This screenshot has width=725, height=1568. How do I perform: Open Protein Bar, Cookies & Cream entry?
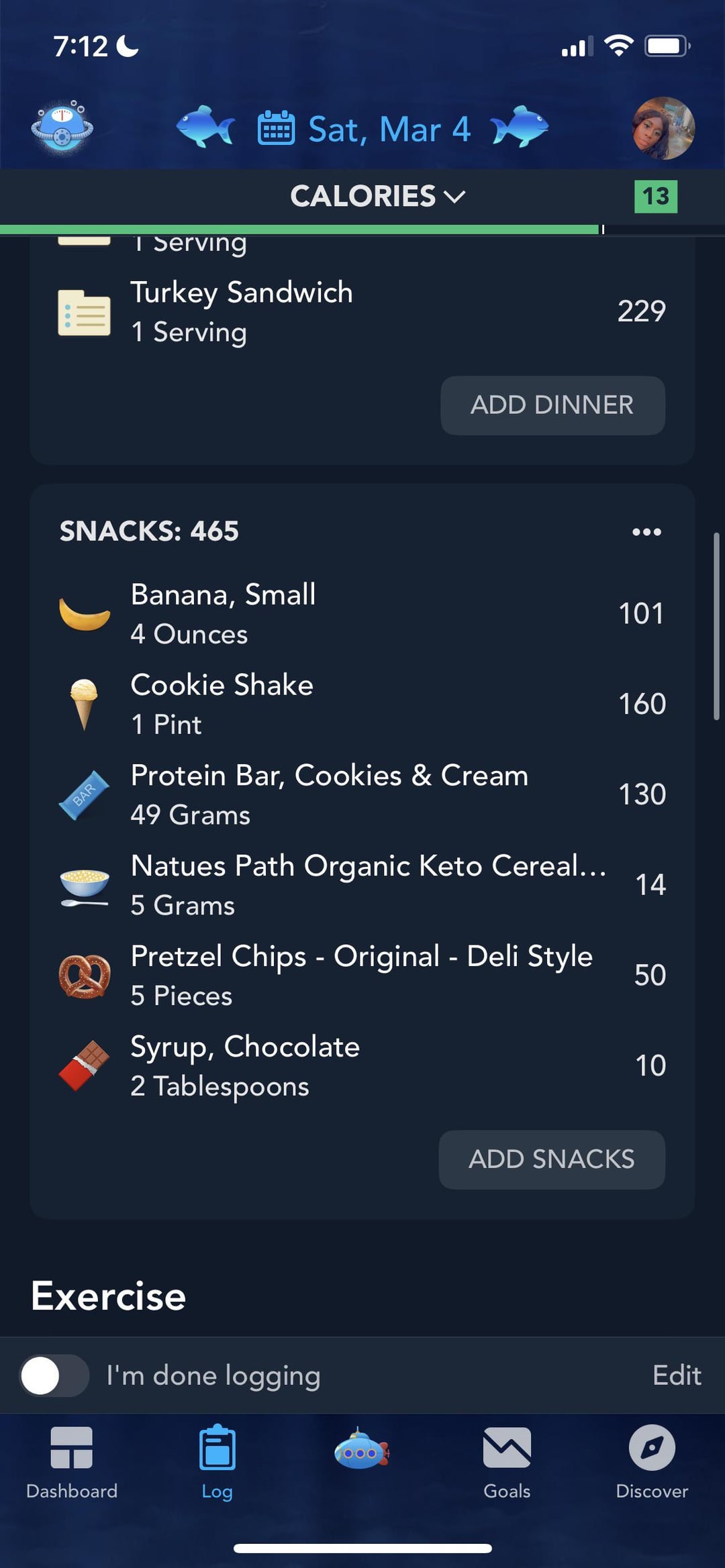point(362,795)
